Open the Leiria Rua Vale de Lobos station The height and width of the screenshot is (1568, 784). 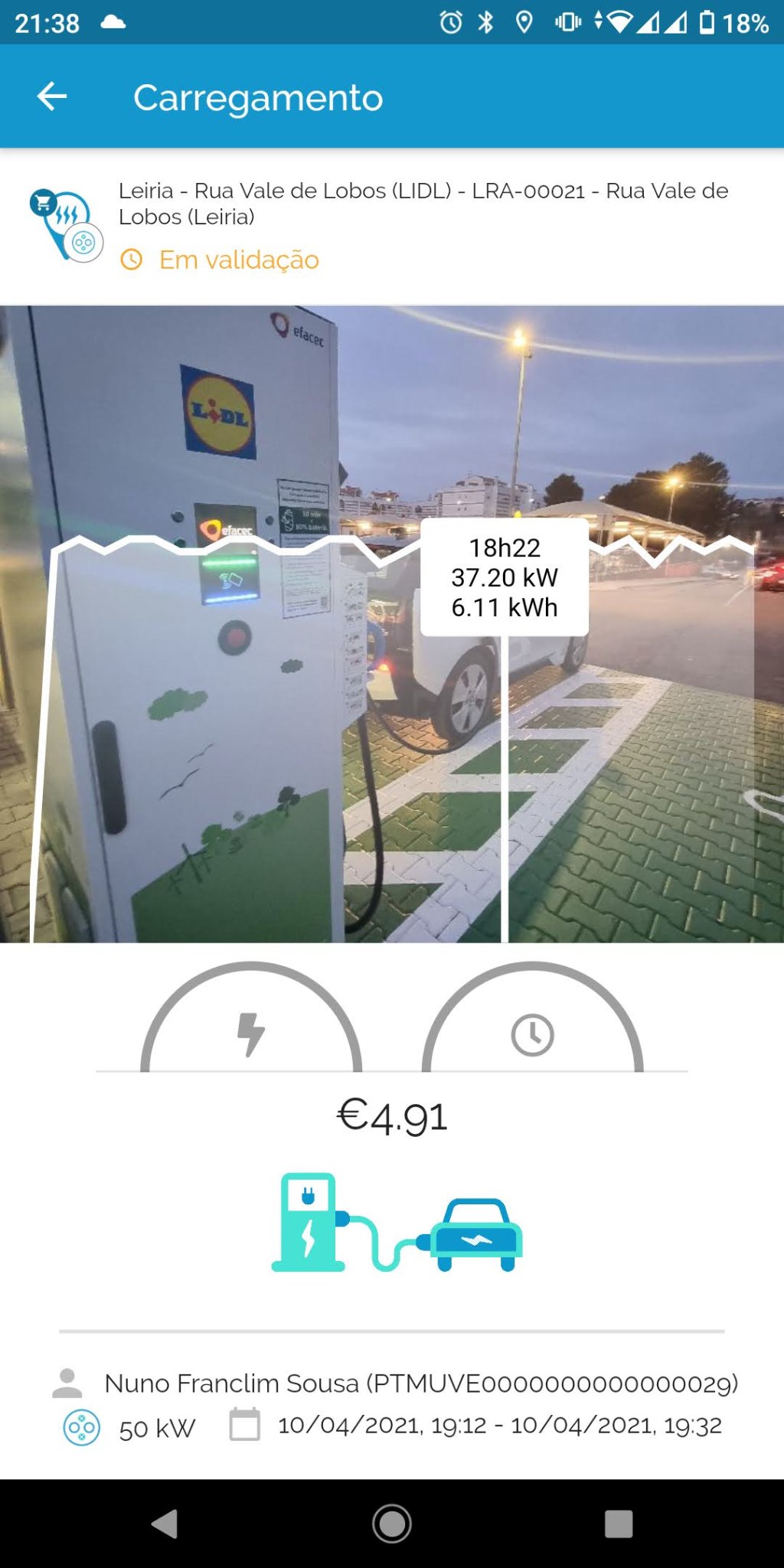click(x=423, y=204)
